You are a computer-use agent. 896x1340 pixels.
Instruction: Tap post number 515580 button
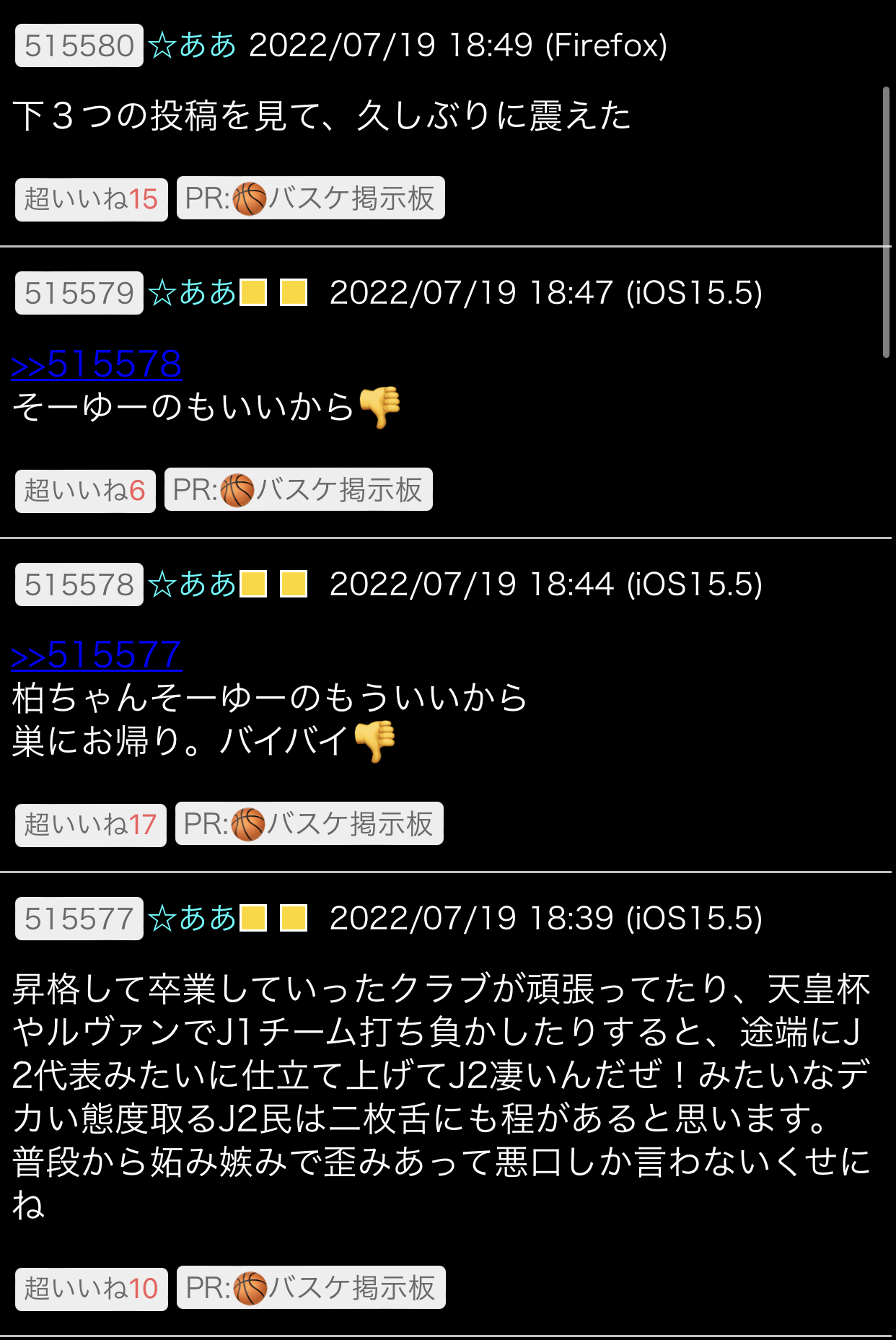click(x=79, y=45)
